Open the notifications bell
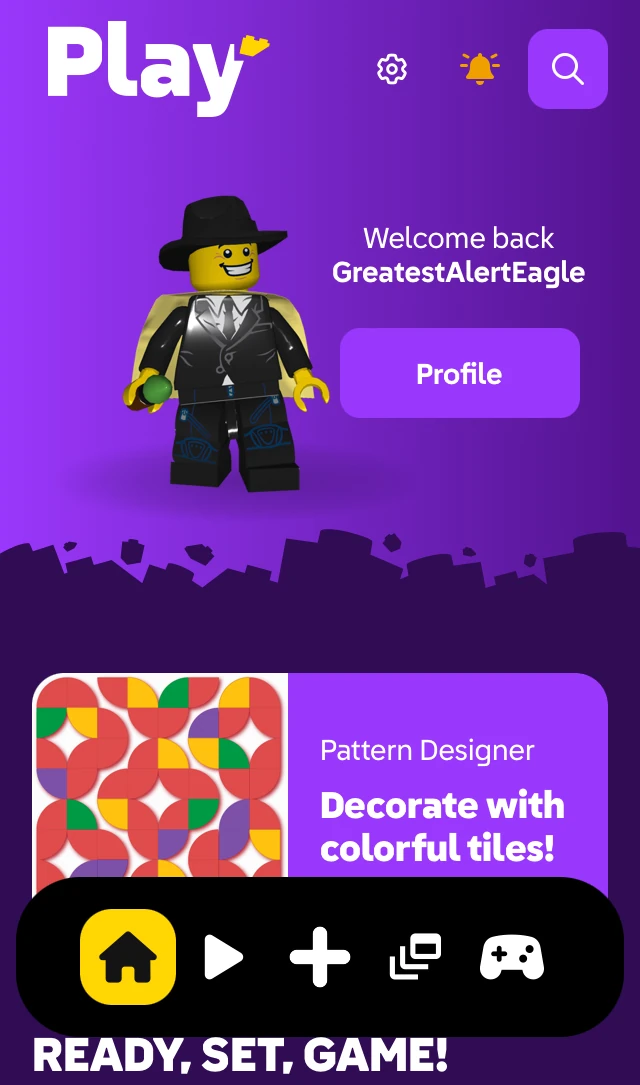This screenshot has height=1085, width=640. (x=480, y=68)
